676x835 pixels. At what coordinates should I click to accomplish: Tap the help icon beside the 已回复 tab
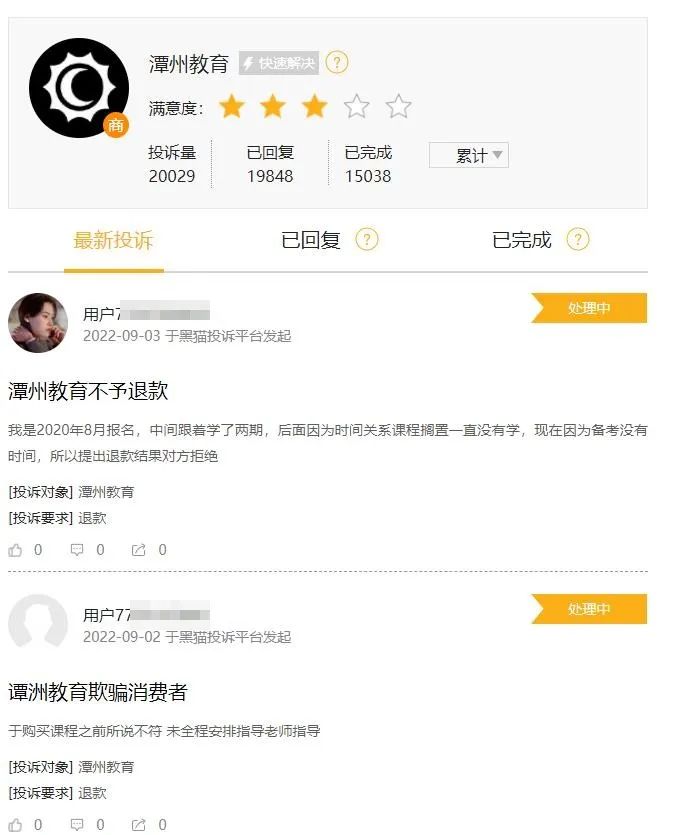(367, 240)
